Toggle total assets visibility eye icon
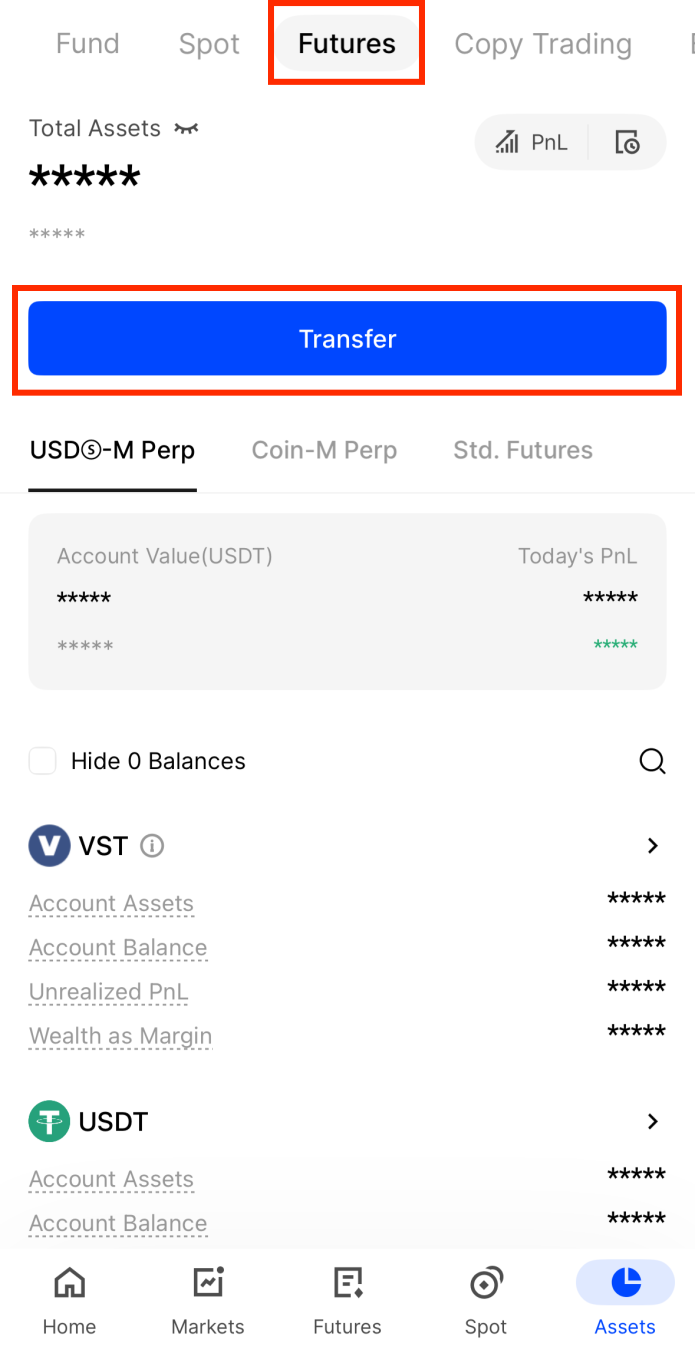 click(186, 129)
